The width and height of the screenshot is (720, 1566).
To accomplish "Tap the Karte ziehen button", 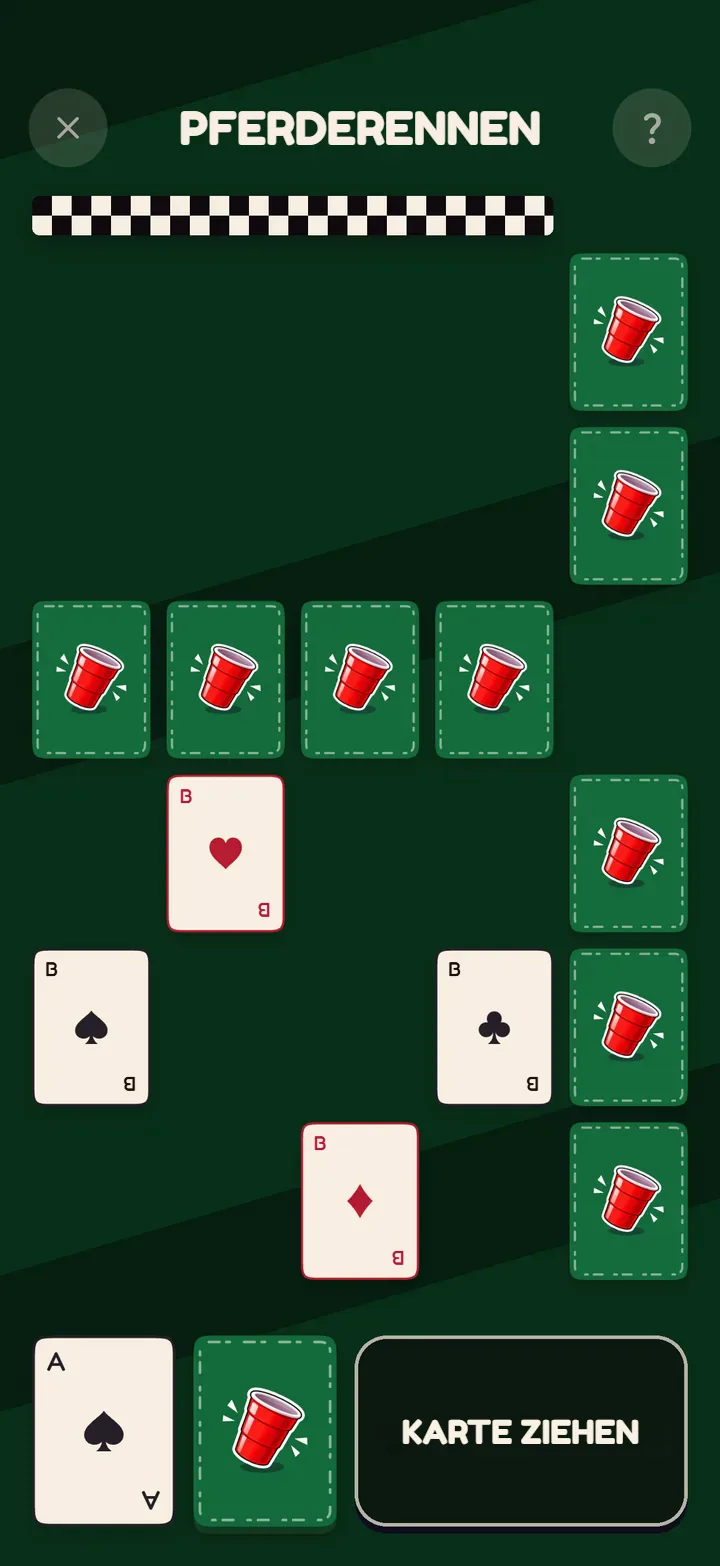I will (x=521, y=1431).
